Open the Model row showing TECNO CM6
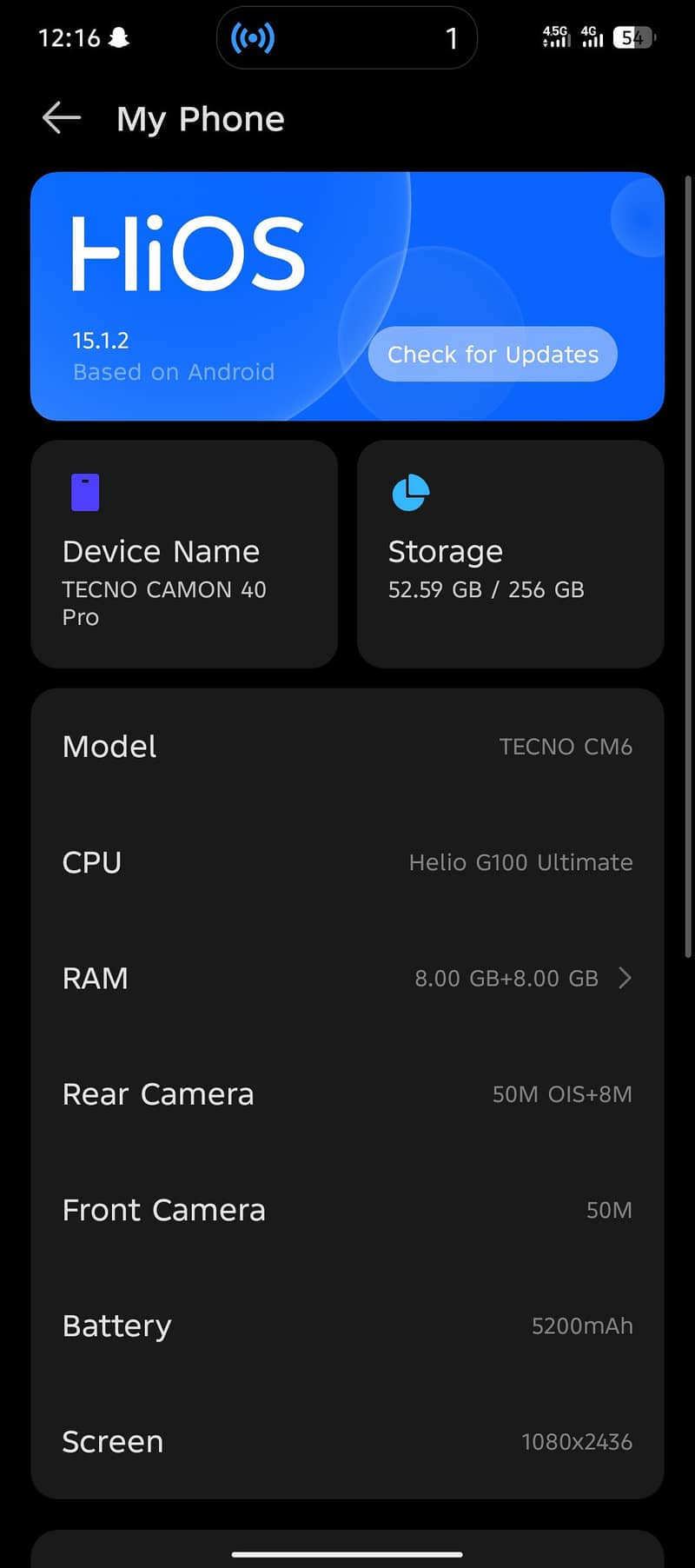Image resolution: width=695 pixels, height=1568 pixels. [x=347, y=747]
